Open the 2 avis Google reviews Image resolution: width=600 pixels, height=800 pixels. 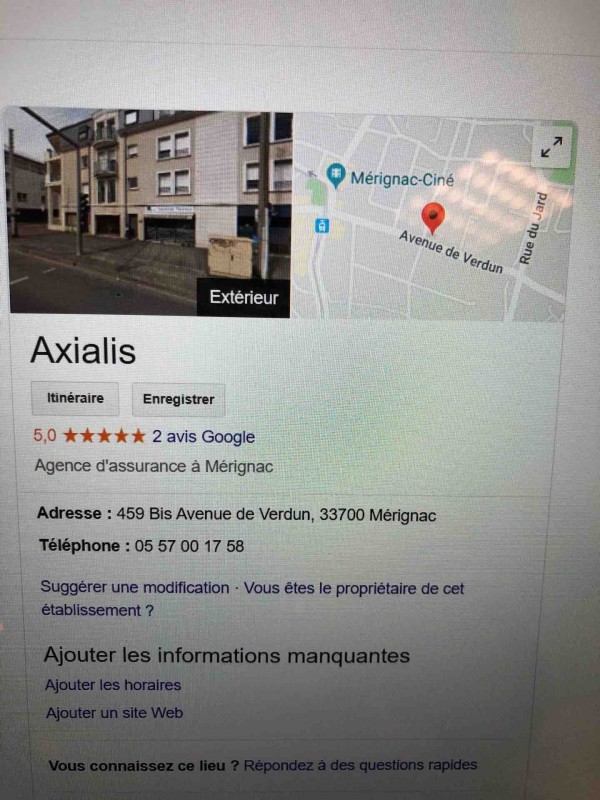tap(203, 437)
